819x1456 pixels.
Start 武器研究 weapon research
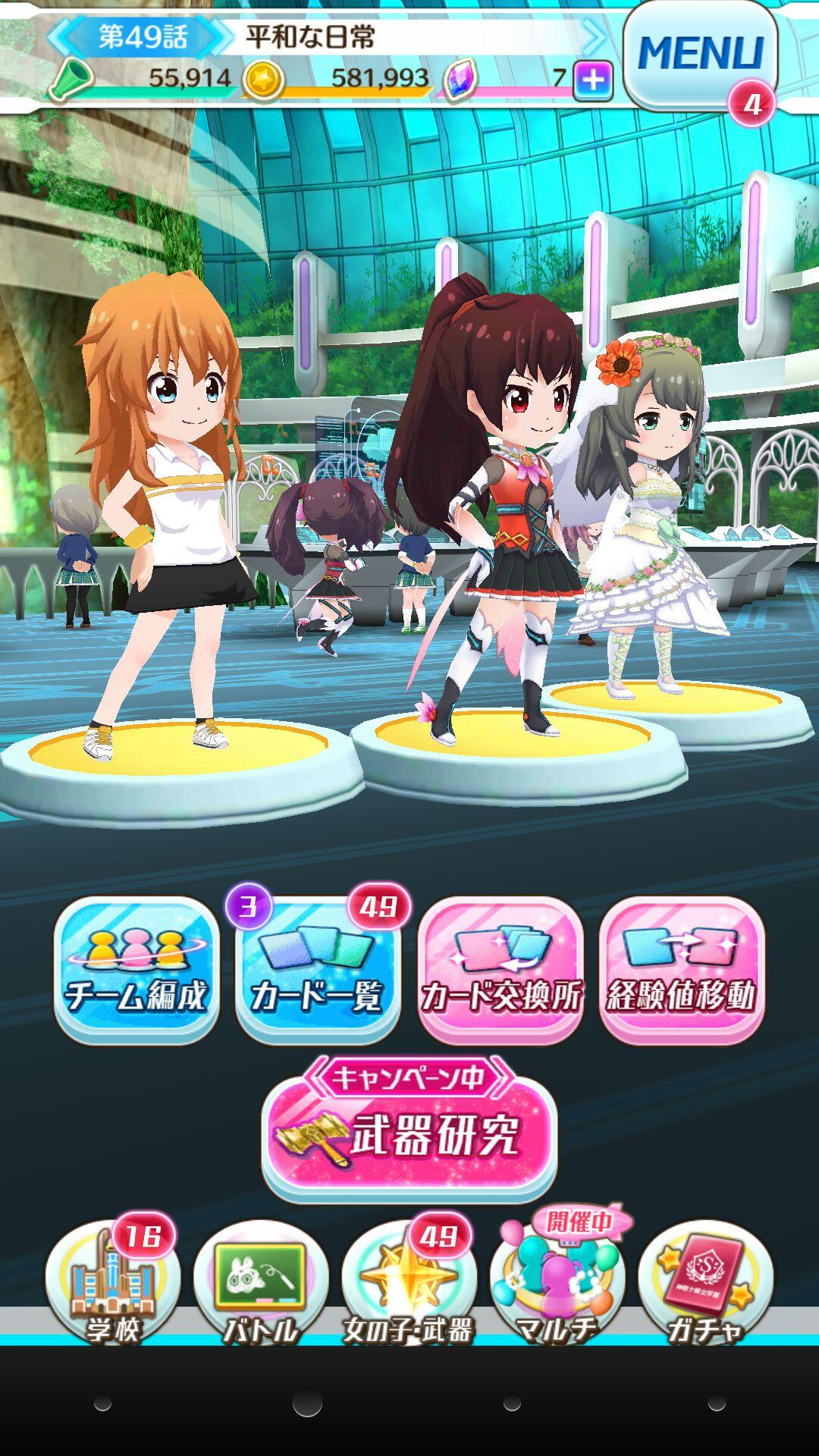409,1134
